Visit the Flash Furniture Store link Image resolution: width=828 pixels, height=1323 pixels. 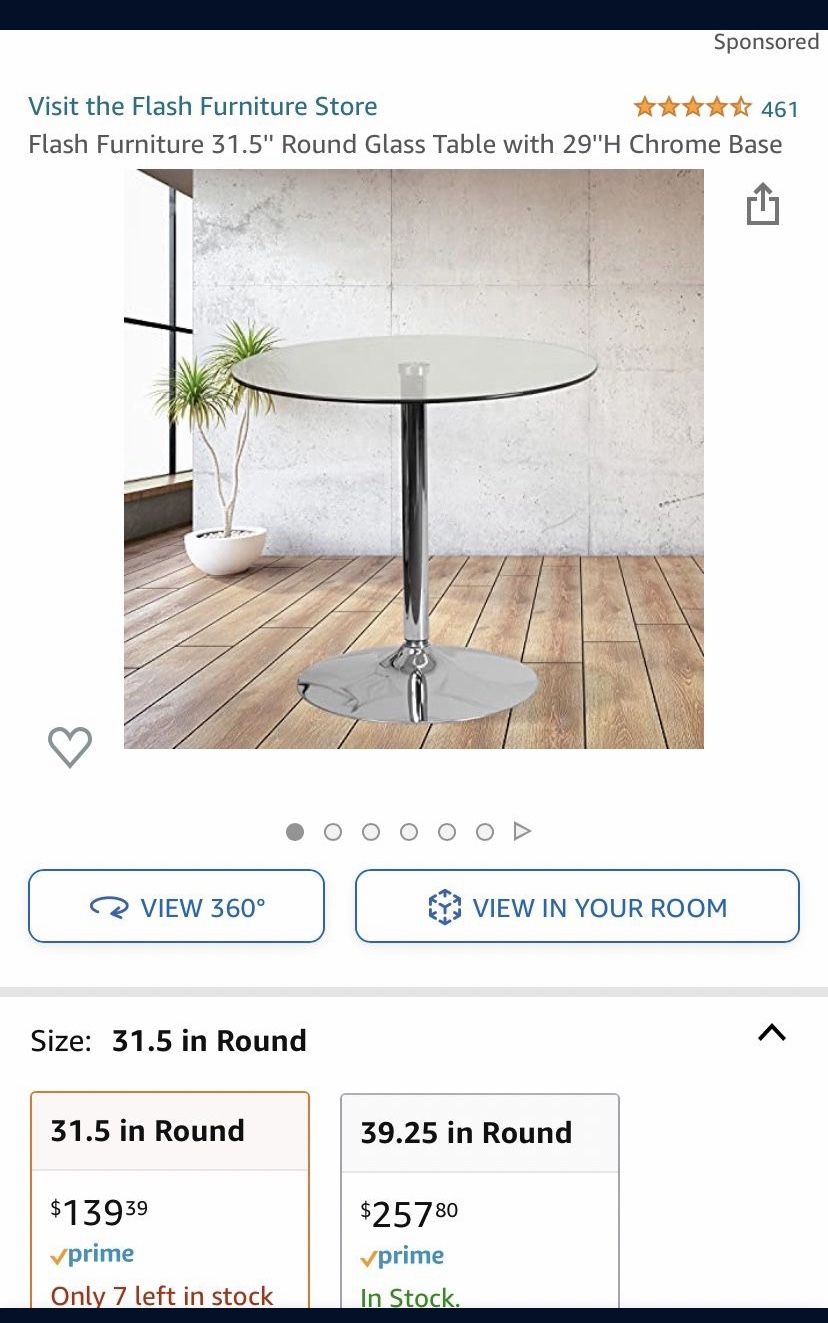pos(203,106)
